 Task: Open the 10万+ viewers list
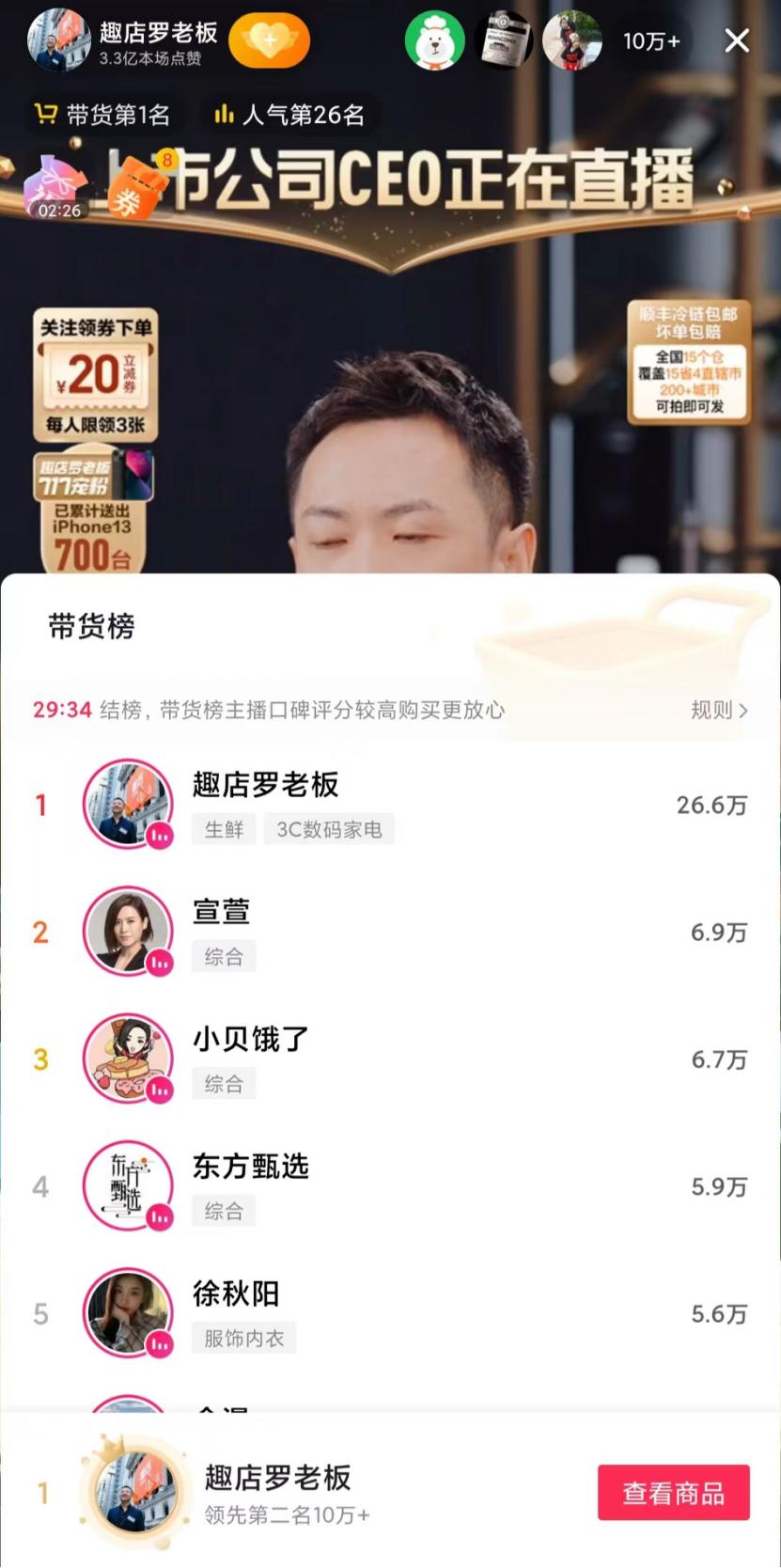pyautogui.click(x=650, y=41)
